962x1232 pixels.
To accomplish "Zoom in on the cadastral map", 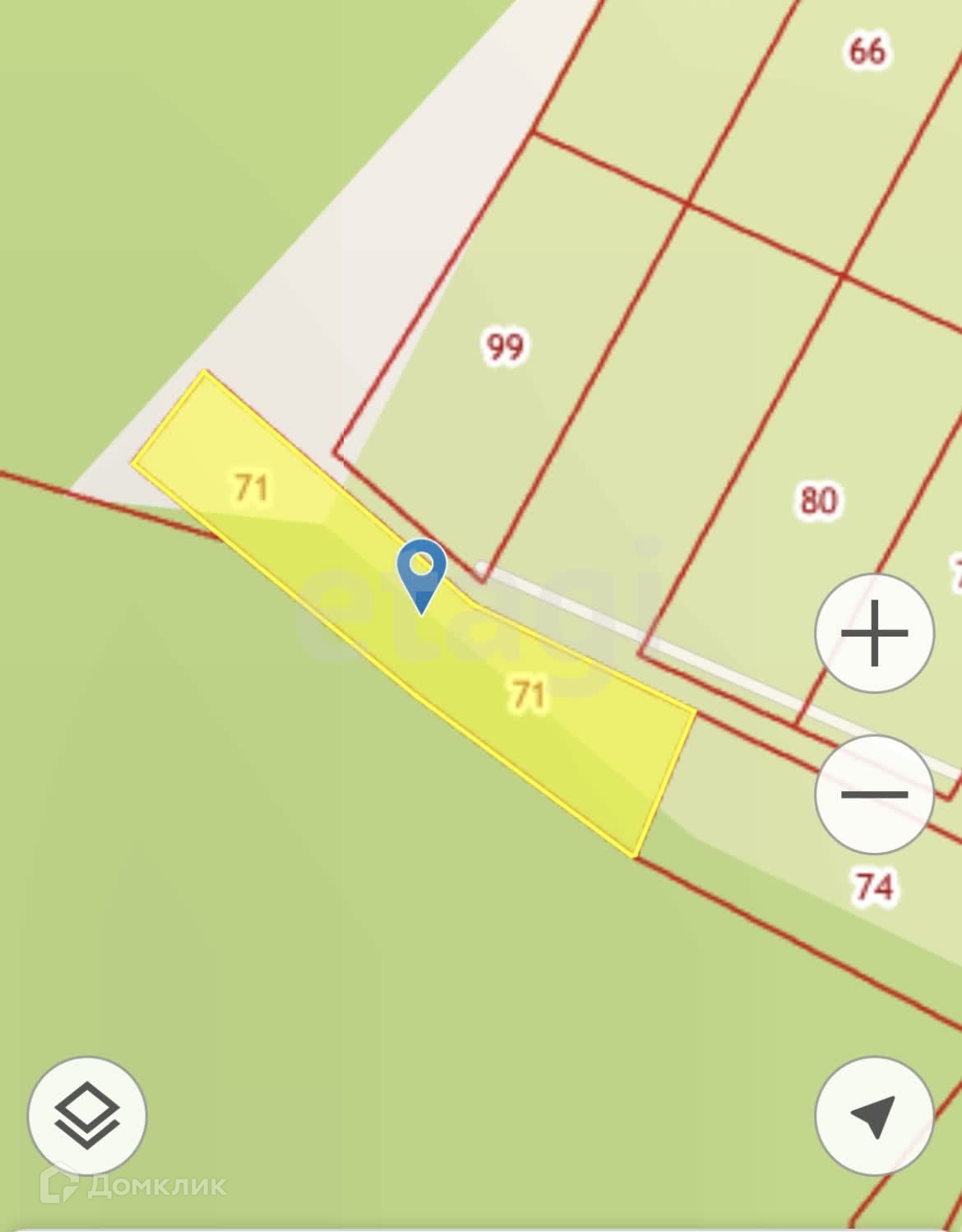I will [x=874, y=633].
